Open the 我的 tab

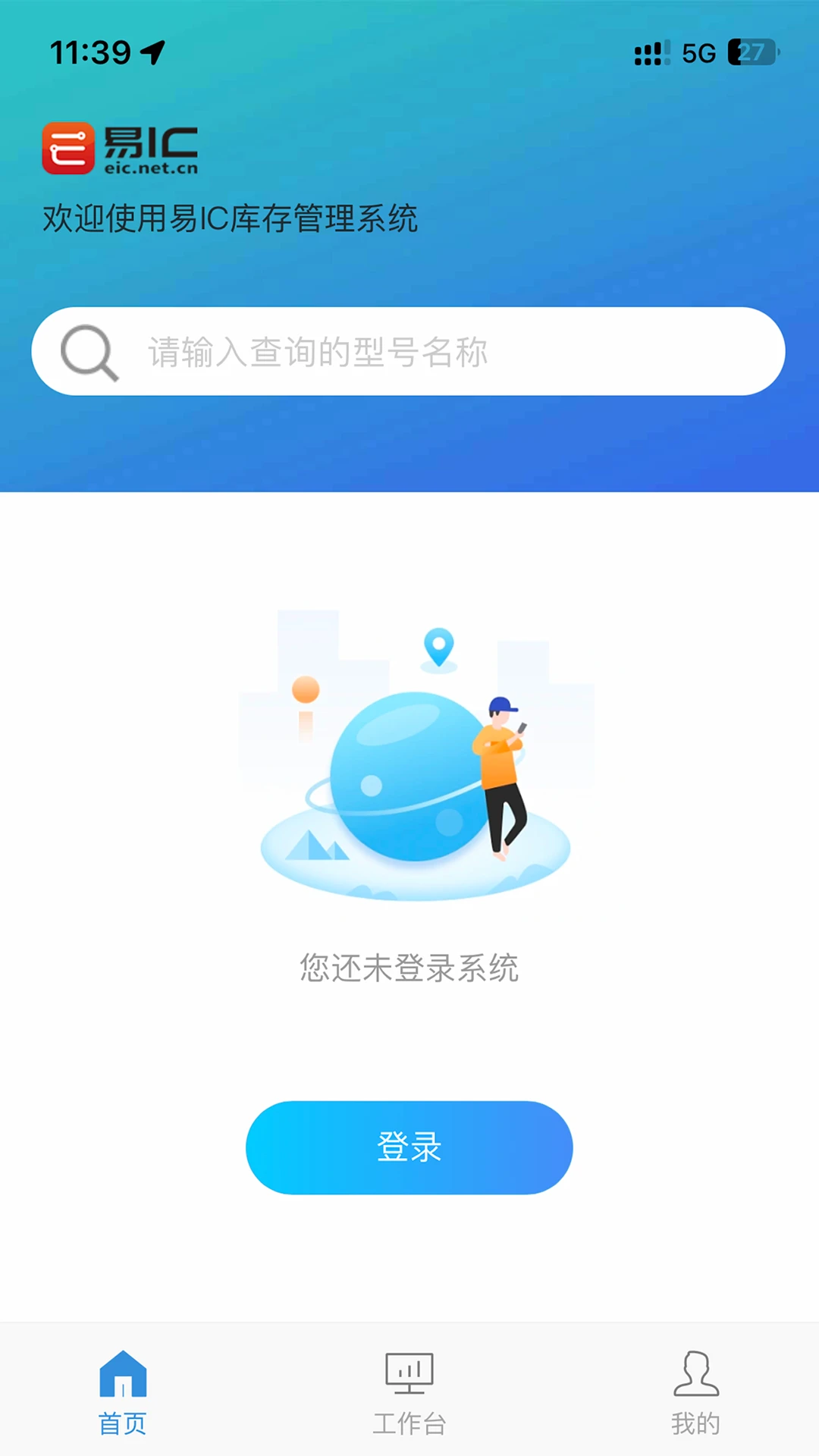pos(695,1422)
